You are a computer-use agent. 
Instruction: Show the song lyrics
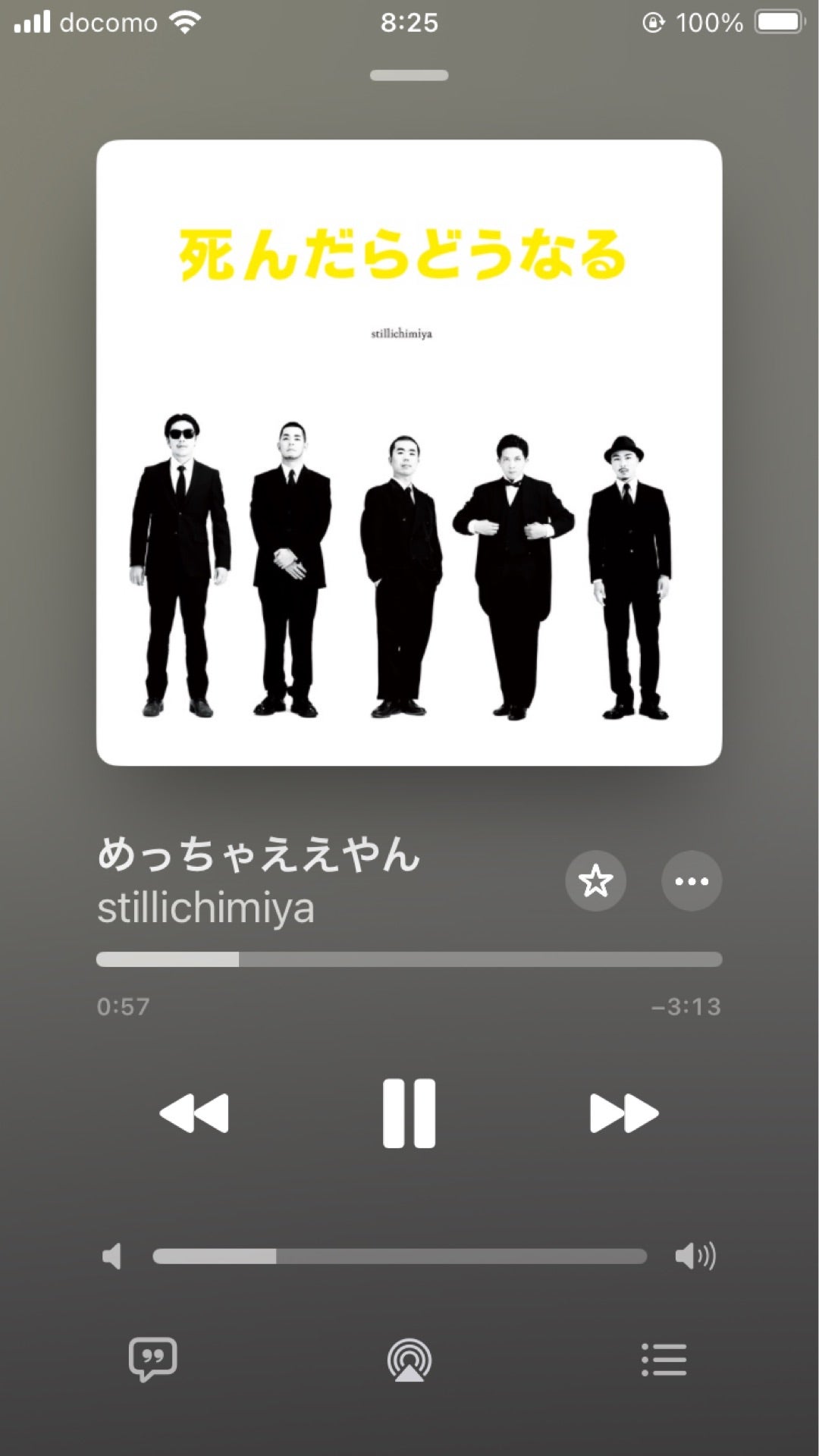[x=152, y=1359]
